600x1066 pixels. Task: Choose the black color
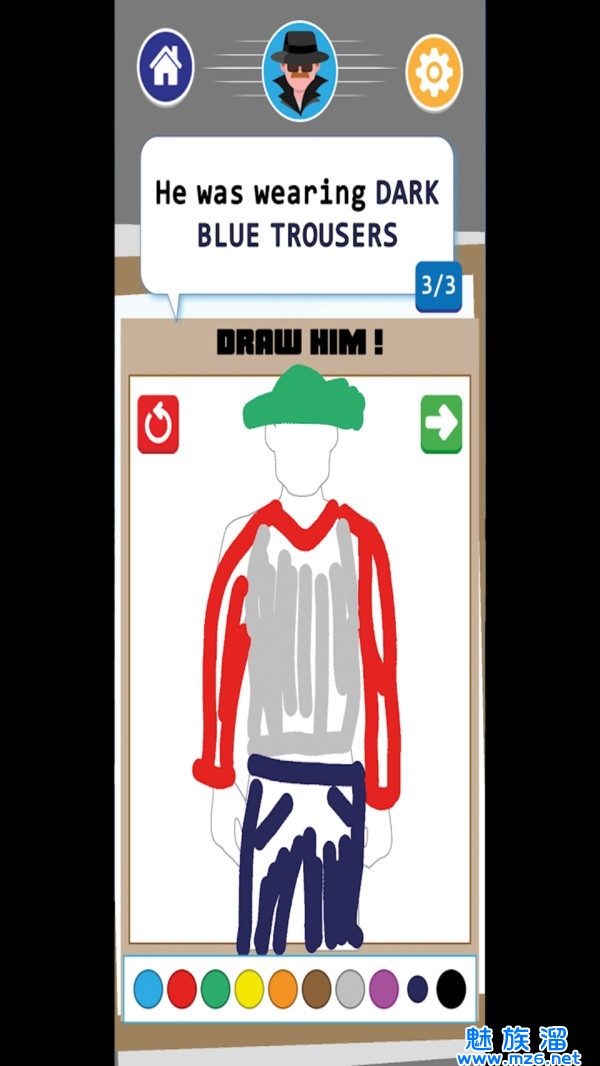[x=451, y=989]
